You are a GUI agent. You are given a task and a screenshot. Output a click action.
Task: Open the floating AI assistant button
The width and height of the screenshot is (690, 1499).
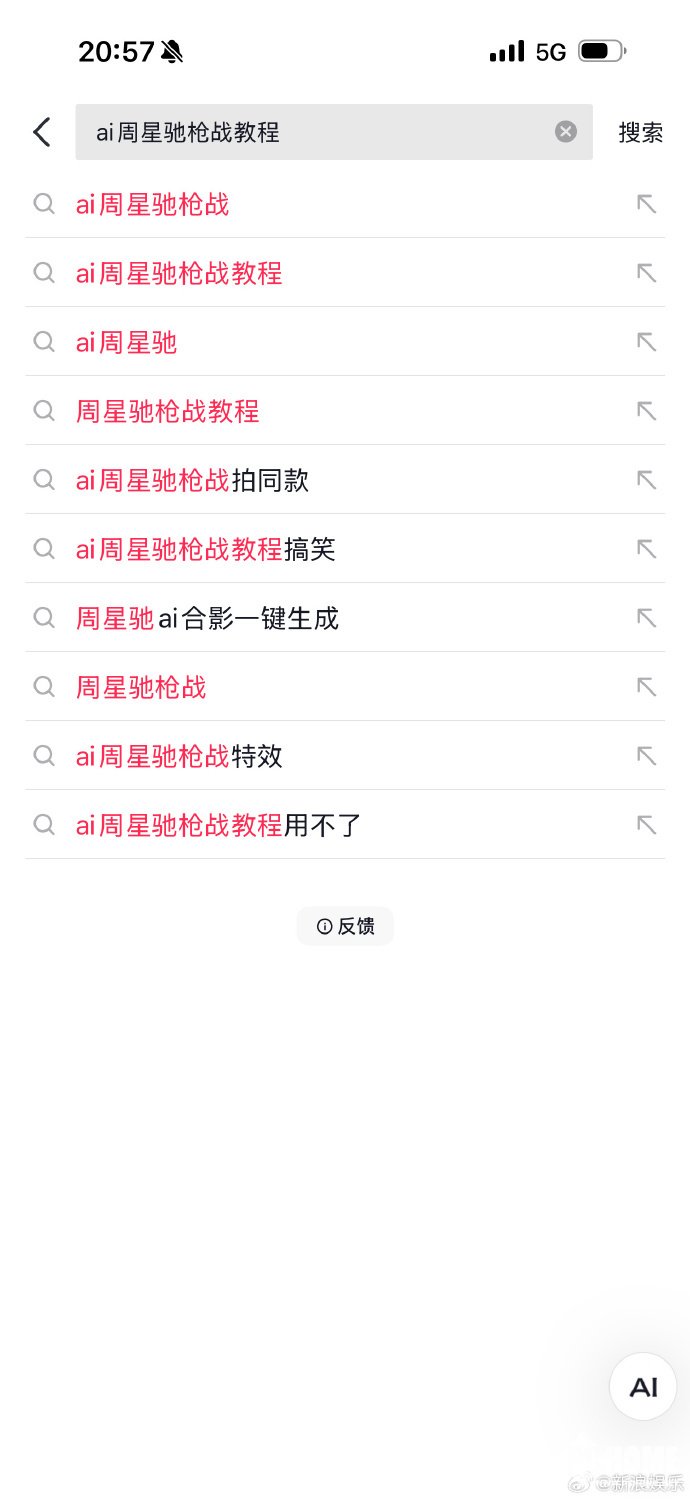(x=643, y=1387)
